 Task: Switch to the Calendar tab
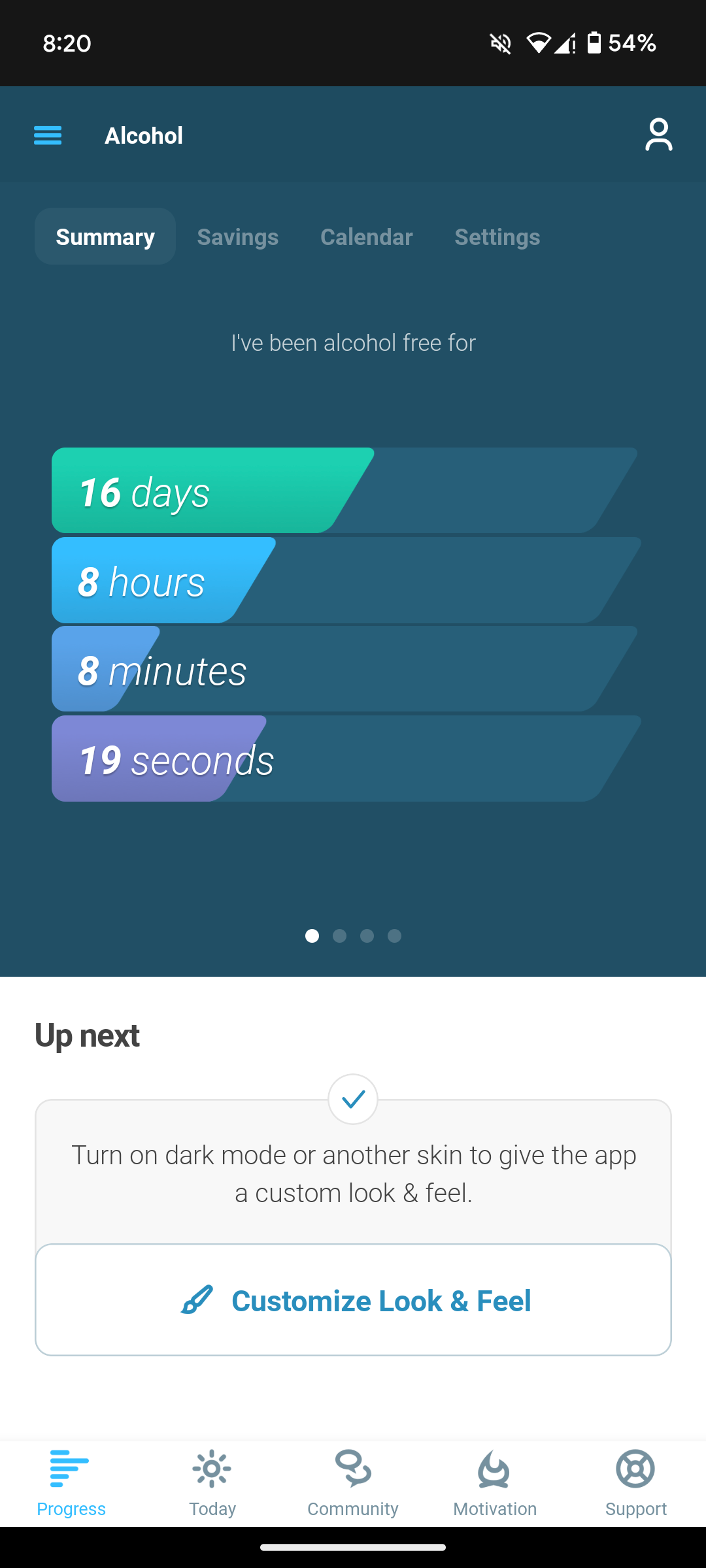point(367,237)
